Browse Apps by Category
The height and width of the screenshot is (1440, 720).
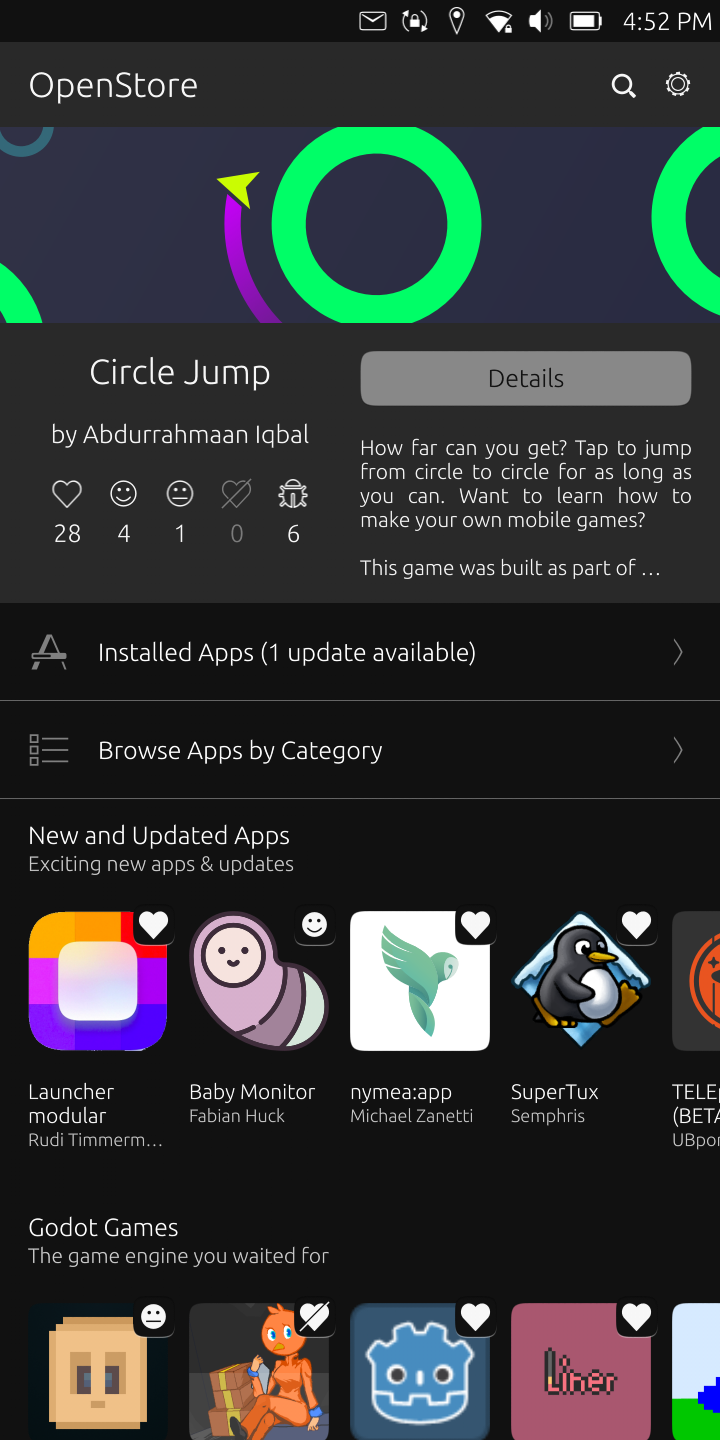pyautogui.click(x=360, y=750)
